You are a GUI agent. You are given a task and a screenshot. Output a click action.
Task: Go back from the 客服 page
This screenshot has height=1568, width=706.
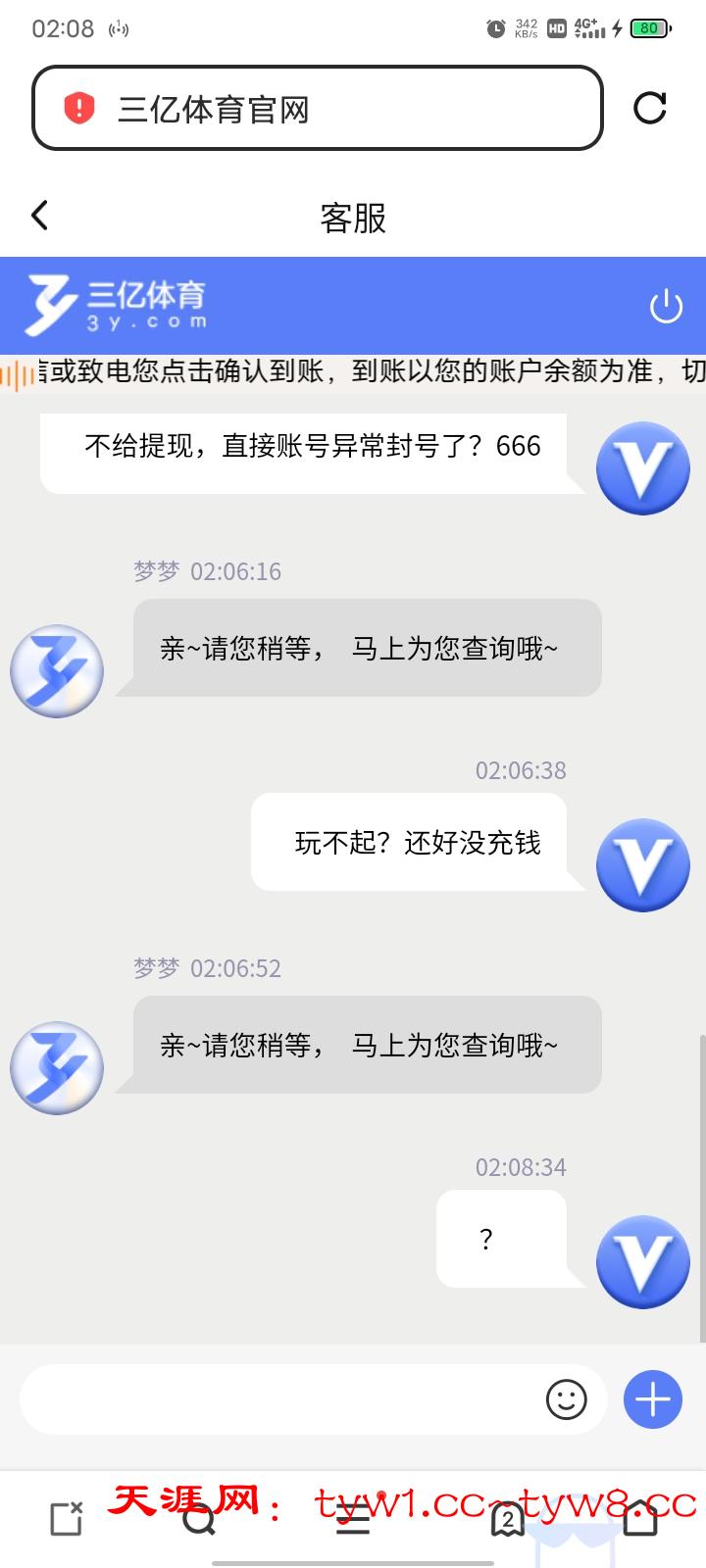point(40,216)
